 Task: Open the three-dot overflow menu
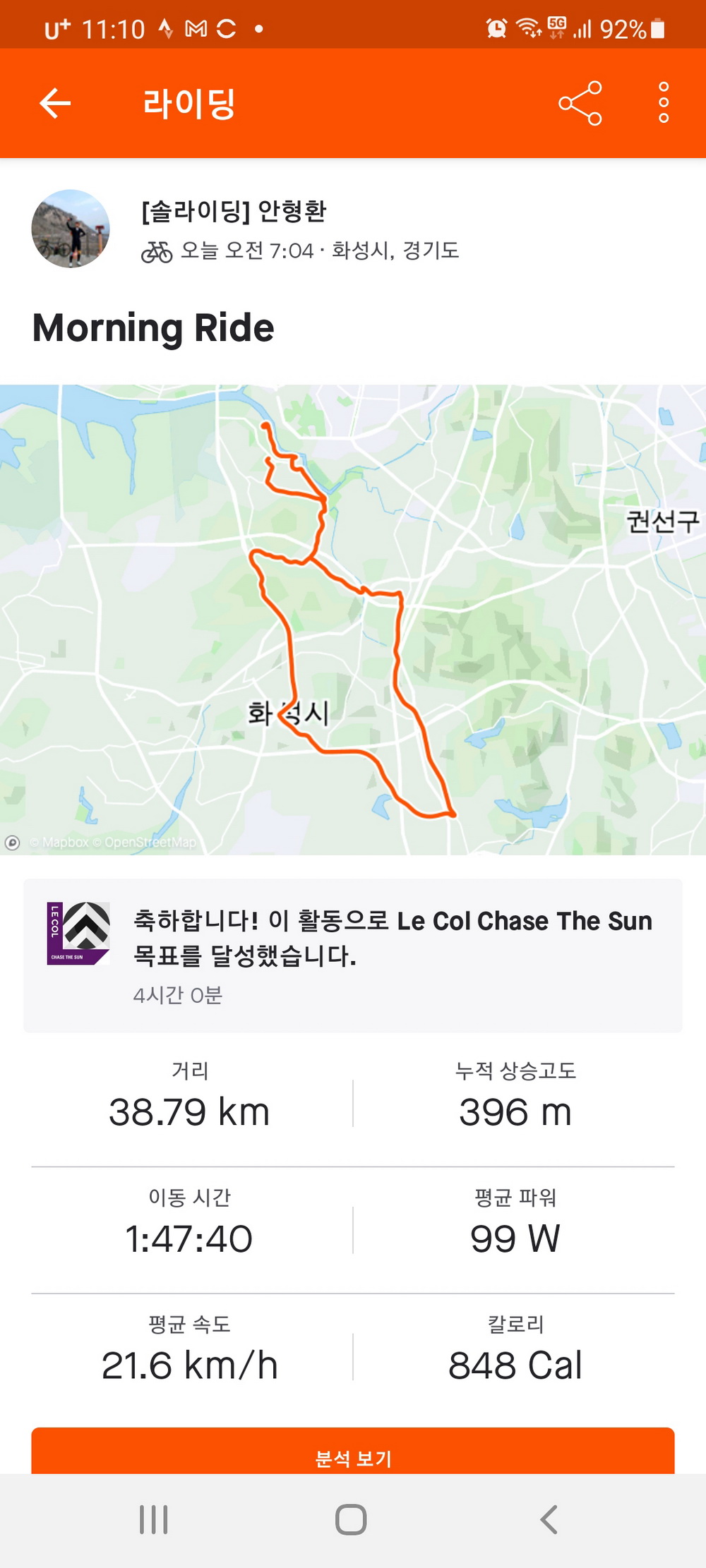coord(663,103)
